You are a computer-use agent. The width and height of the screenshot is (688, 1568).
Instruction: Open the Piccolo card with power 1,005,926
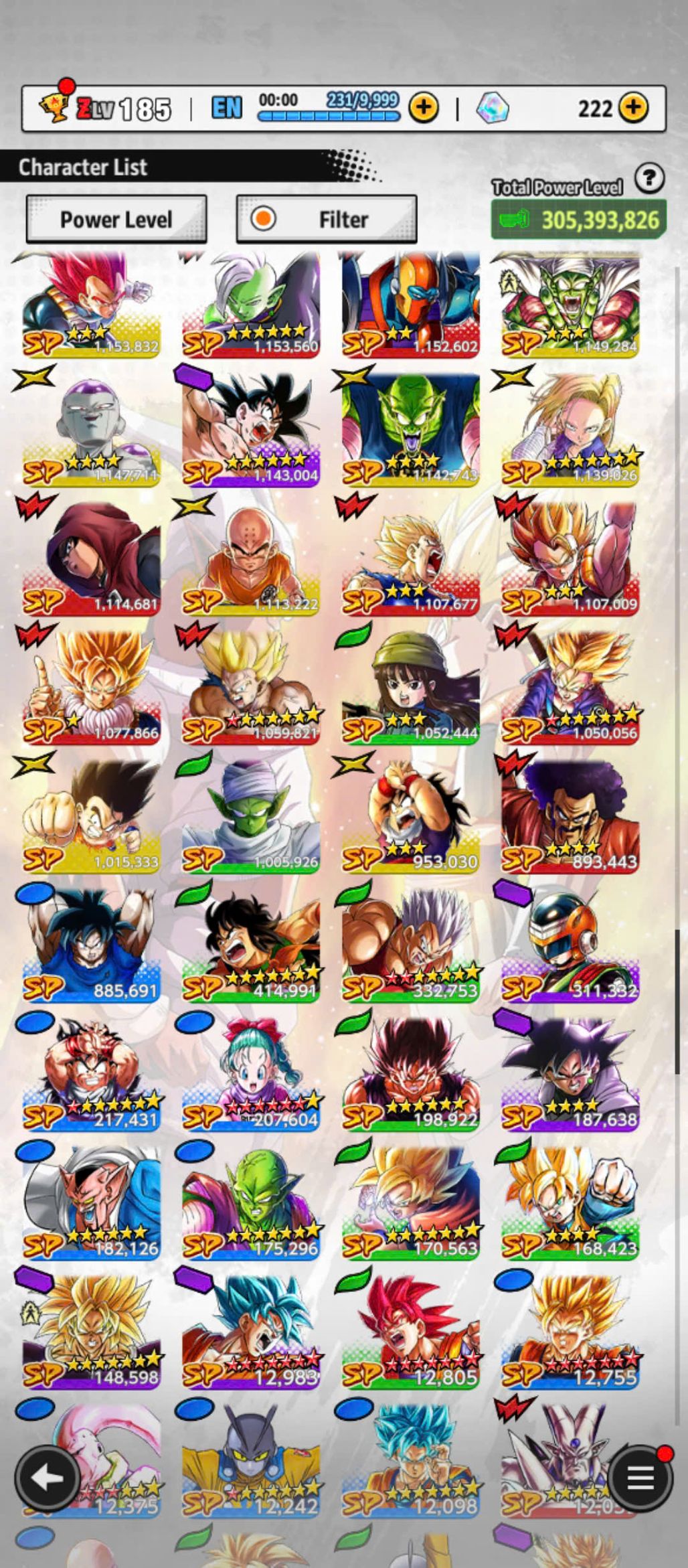point(251,815)
